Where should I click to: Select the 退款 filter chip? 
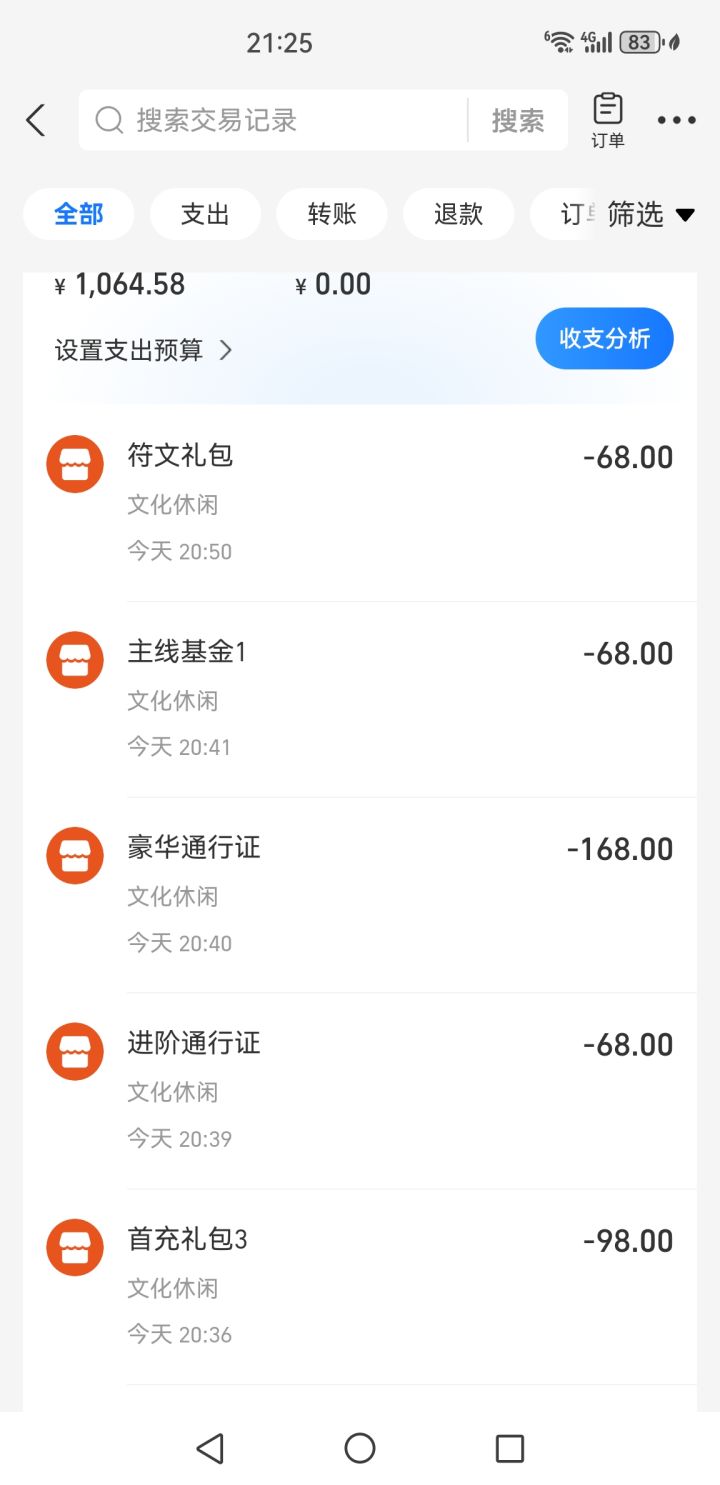tap(457, 213)
